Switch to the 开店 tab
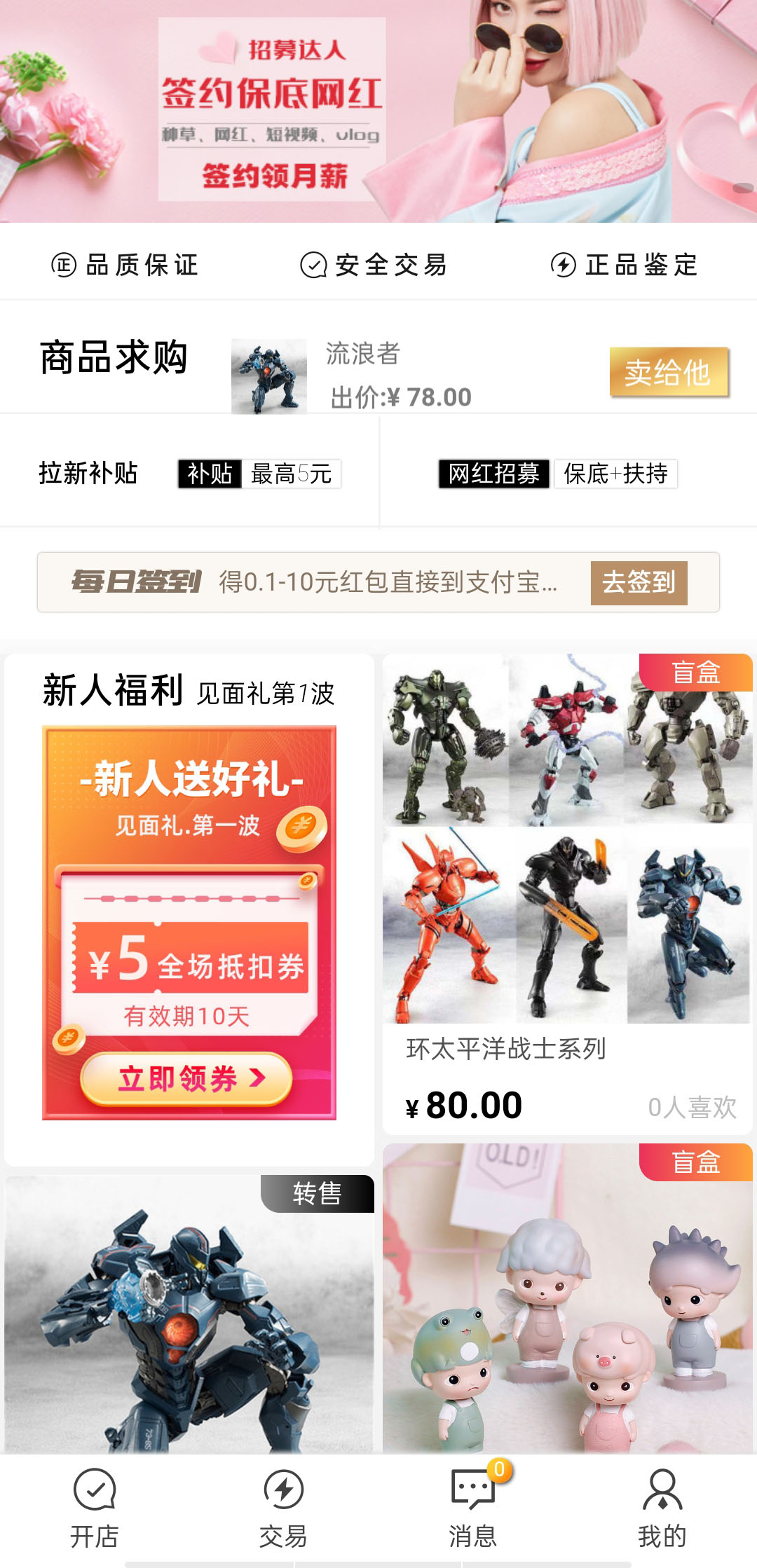Viewport: 757px width, 1568px height. click(x=95, y=1508)
